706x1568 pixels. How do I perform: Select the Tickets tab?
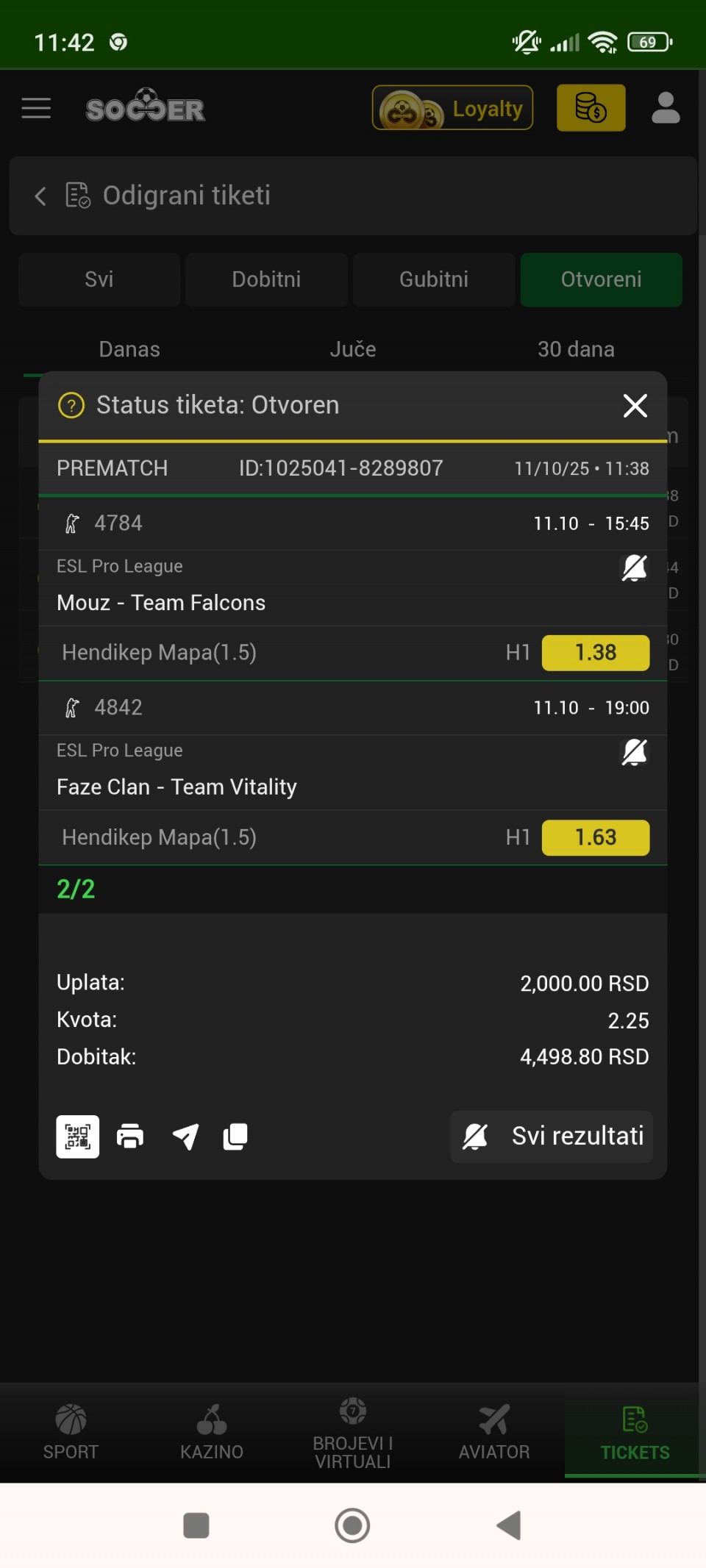635,1432
